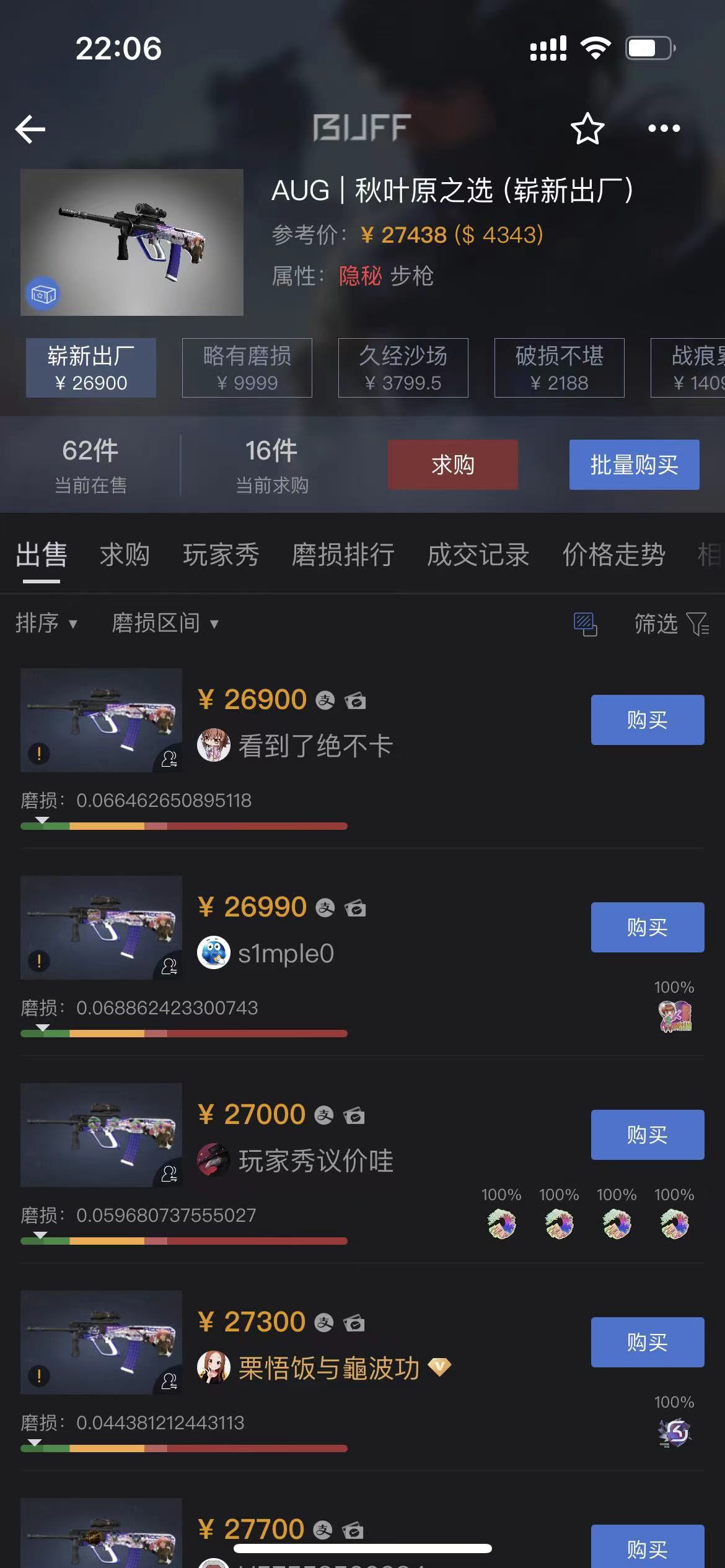Open the three-dot overflow menu
This screenshot has height=1568, width=725.
tap(664, 129)
